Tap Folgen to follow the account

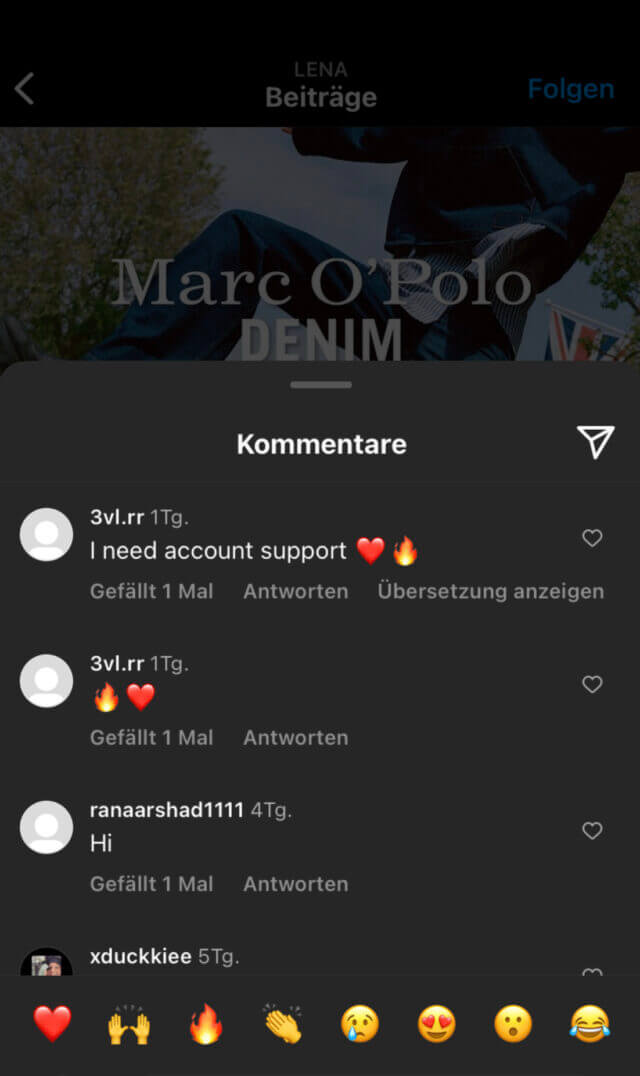tap(571, 89)
